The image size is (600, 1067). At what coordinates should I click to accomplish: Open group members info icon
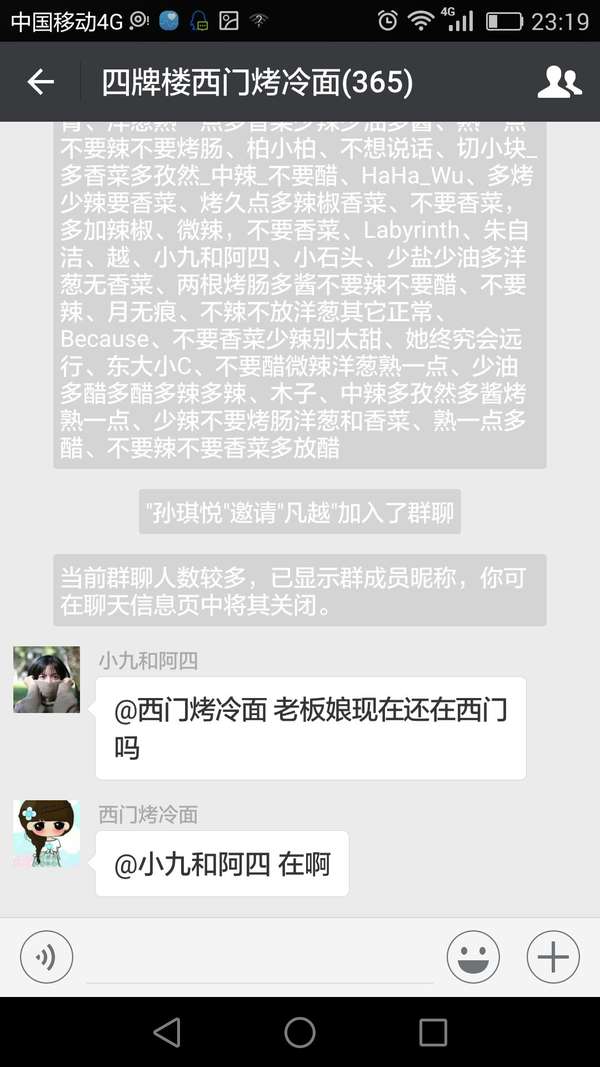pos(559,82)
